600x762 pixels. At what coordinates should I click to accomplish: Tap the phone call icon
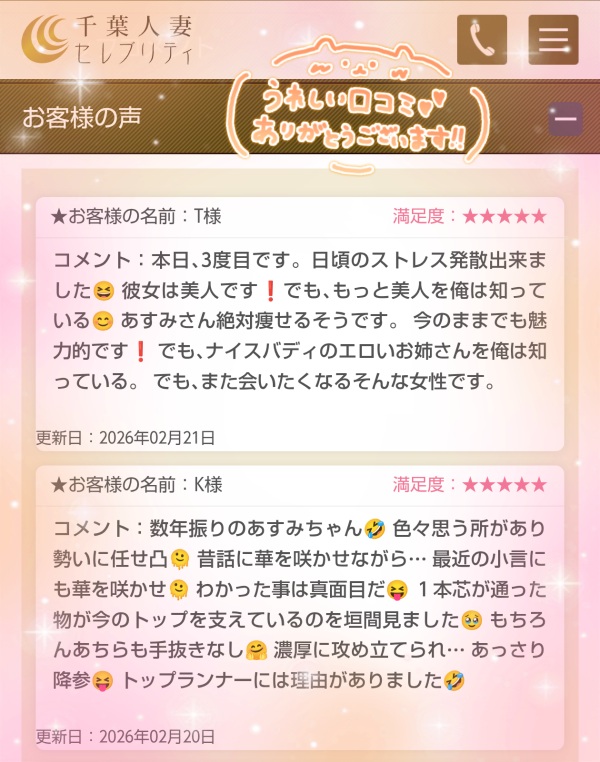(x=482, y=40)
